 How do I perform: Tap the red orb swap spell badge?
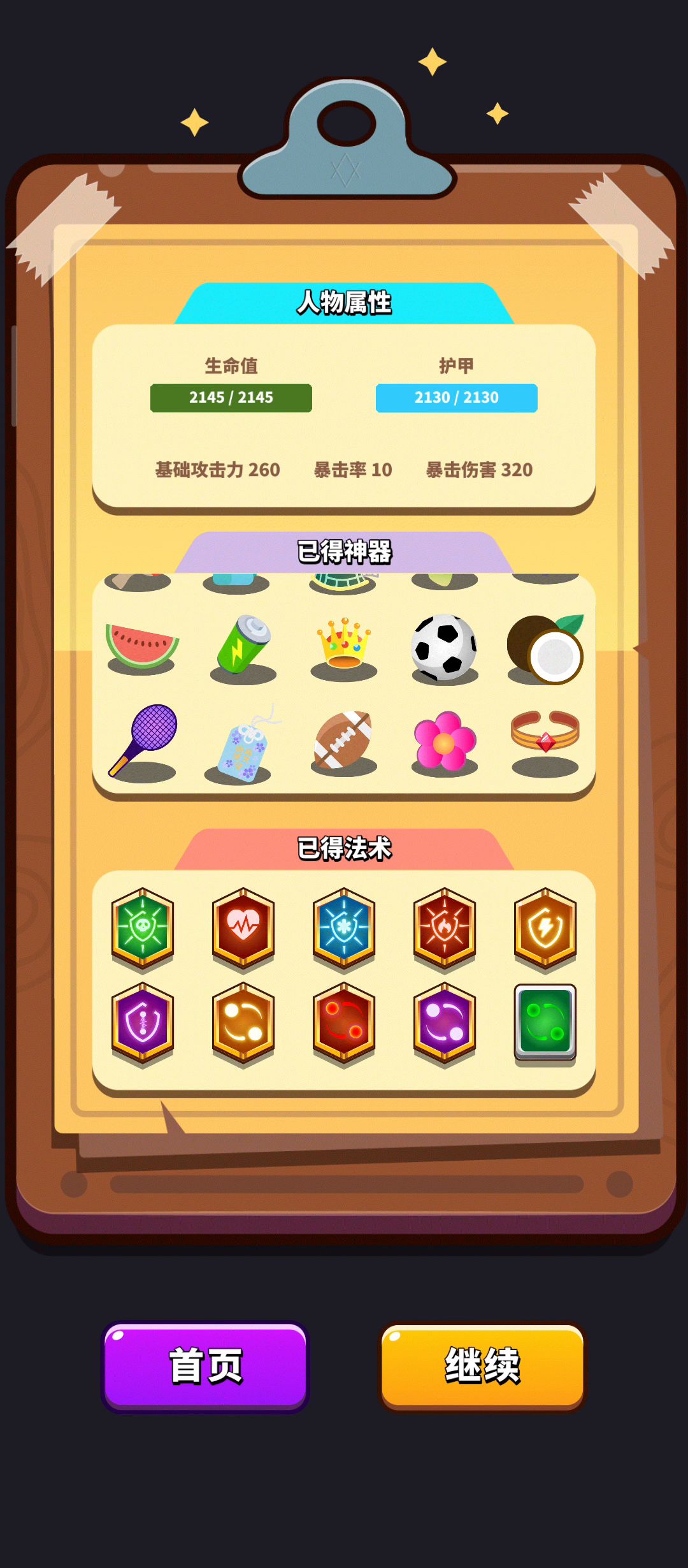point(344,1022)
